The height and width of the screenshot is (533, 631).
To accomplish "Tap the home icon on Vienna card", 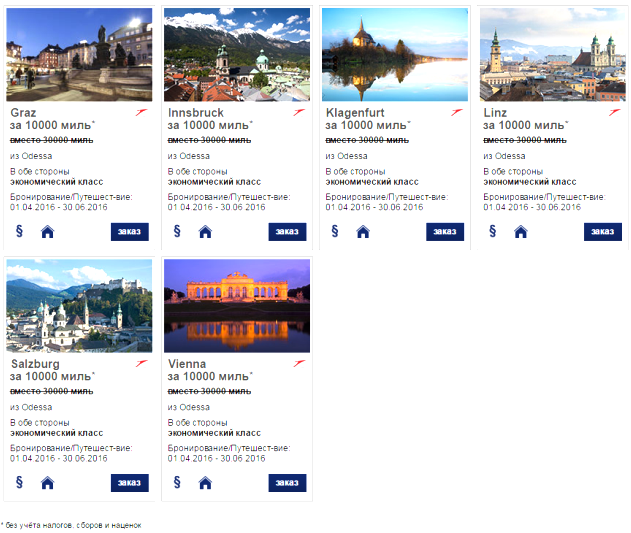I will point(205,483).
